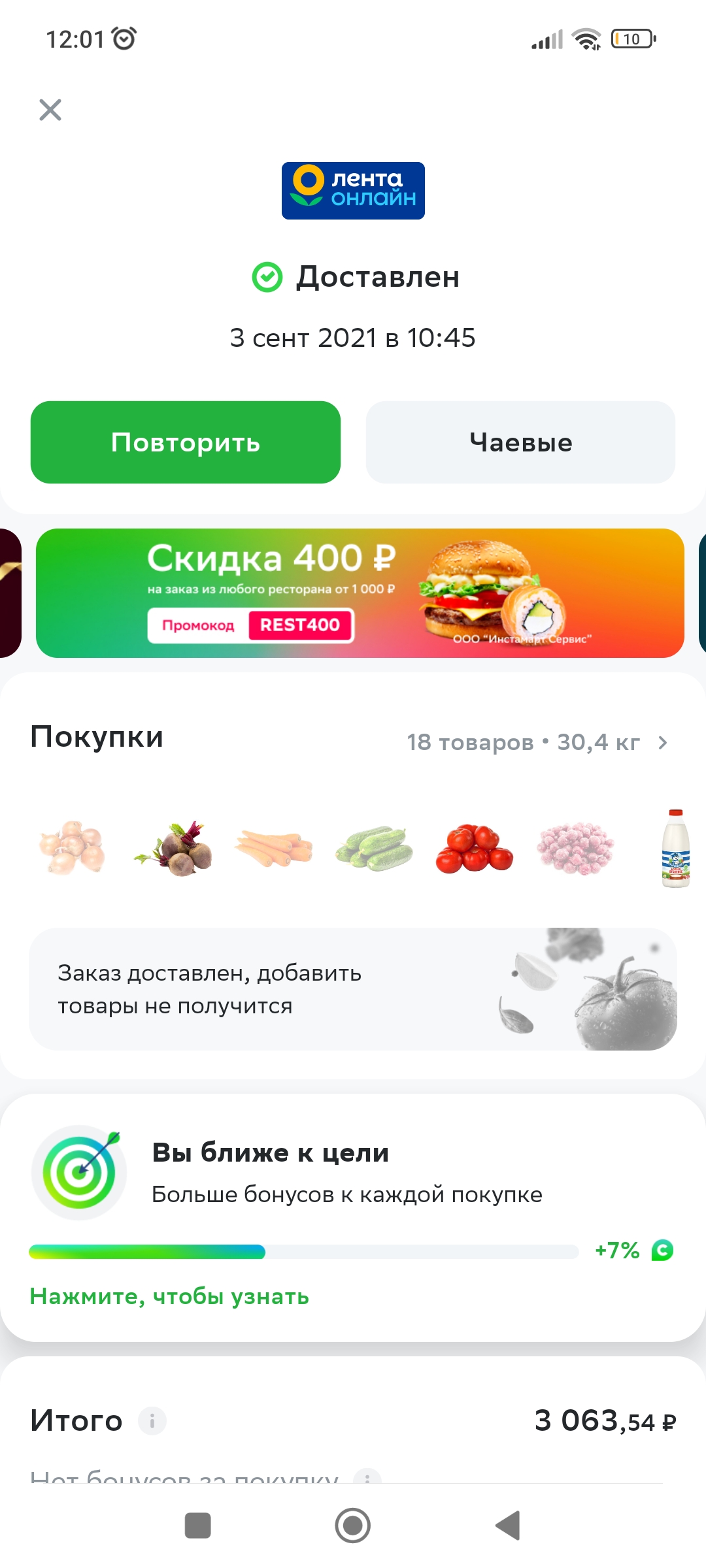Expand the Покупки list of 18 items
The width and height of the screenshot is (706, 1568).
(x=662, y=743)
